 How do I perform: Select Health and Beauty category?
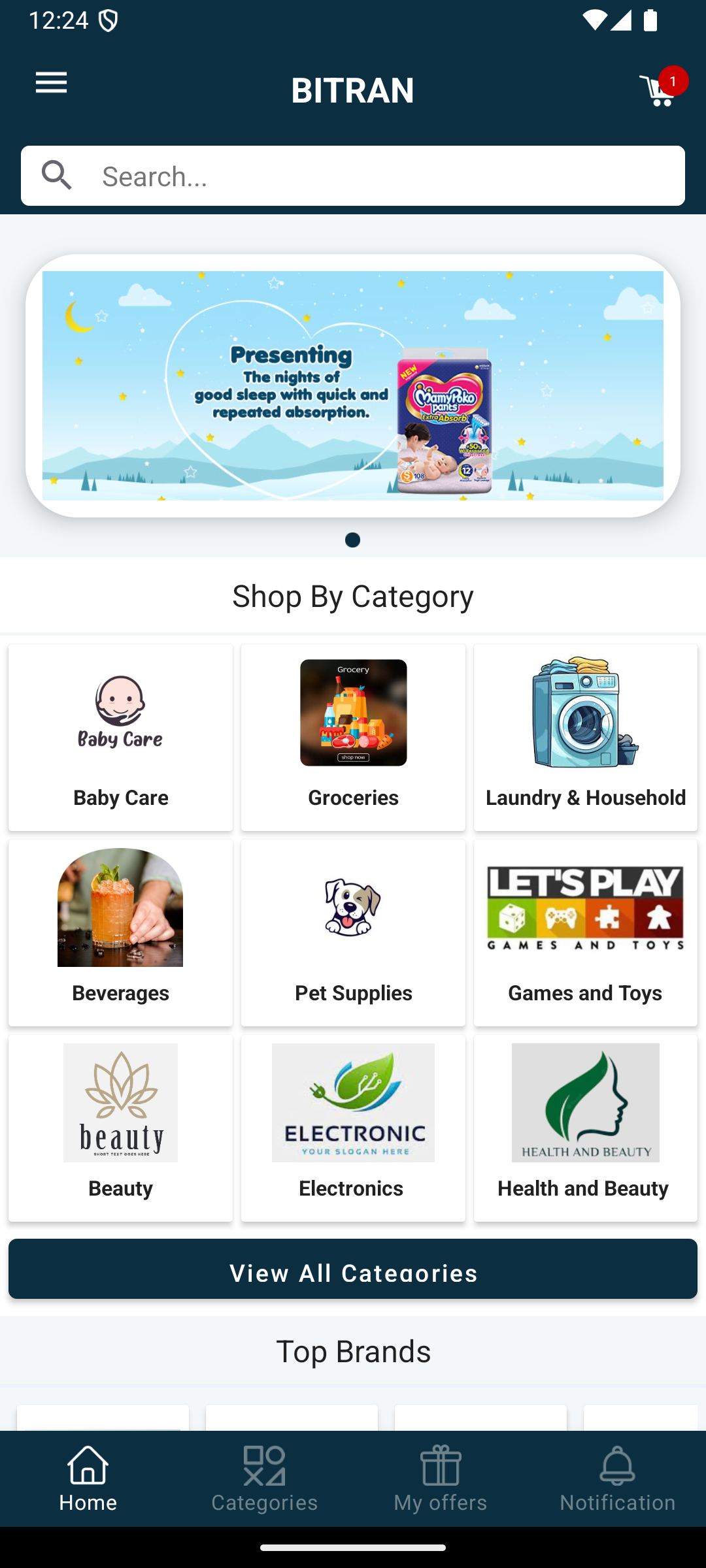[585, 1128]
